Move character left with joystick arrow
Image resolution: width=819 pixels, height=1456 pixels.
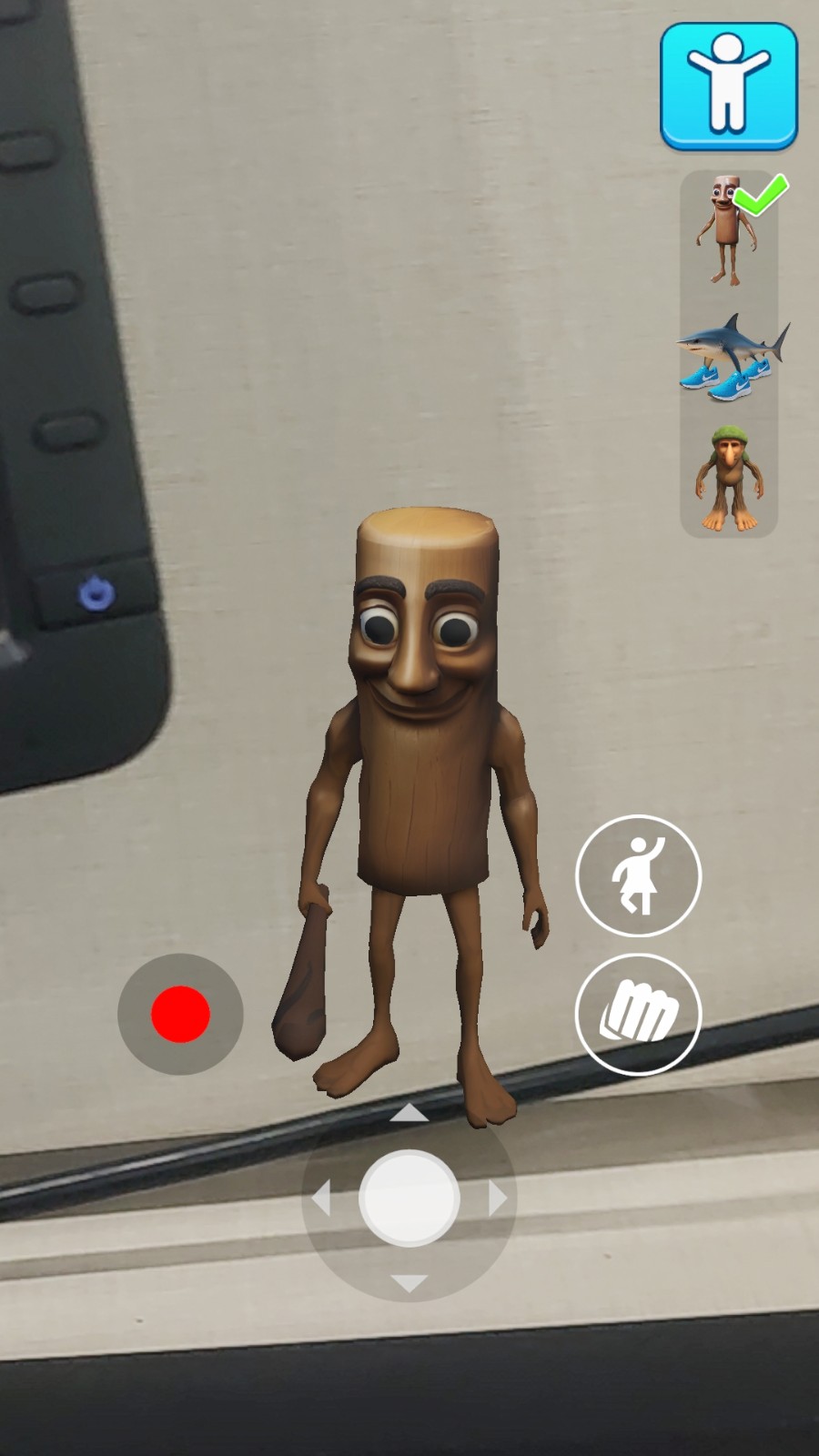[x=321, y=1198]
